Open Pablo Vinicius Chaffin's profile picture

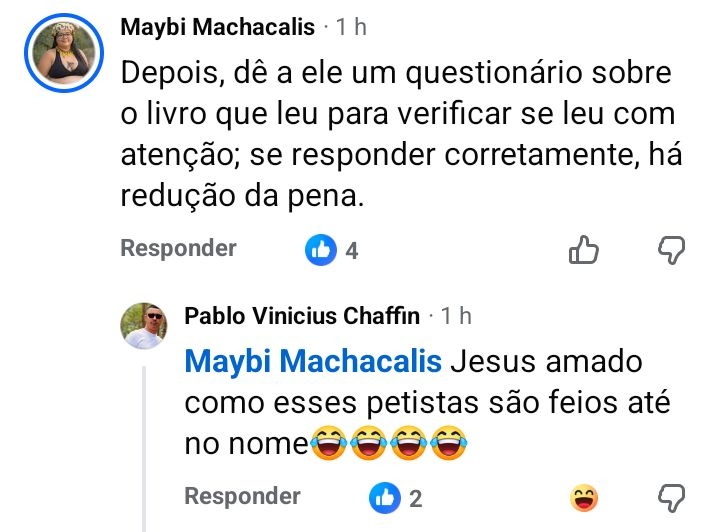tap(144, 324)
